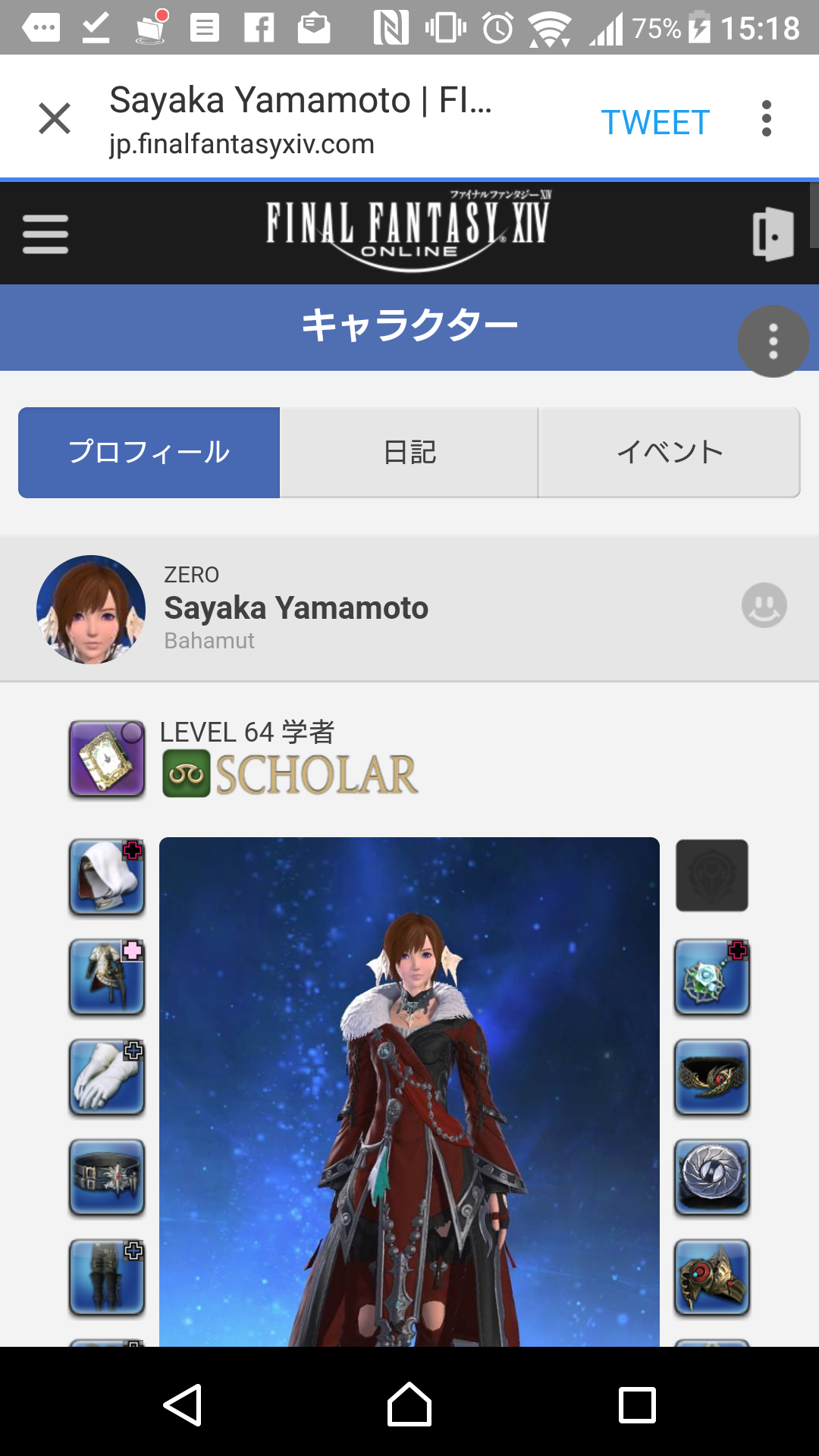View the white hood head gear
819x1456 pixels.
(107, 877)
